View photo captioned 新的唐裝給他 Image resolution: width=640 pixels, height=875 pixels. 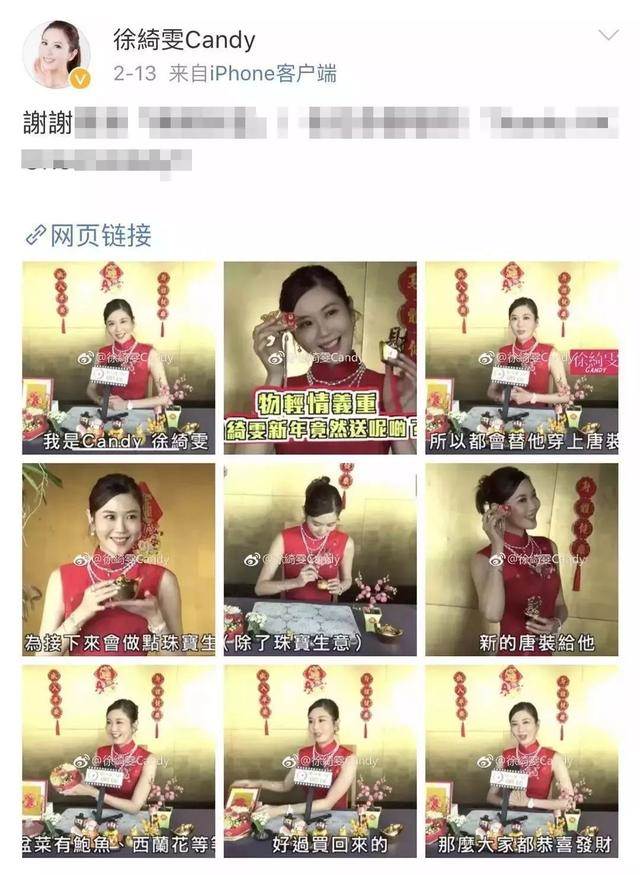(521, 559)
